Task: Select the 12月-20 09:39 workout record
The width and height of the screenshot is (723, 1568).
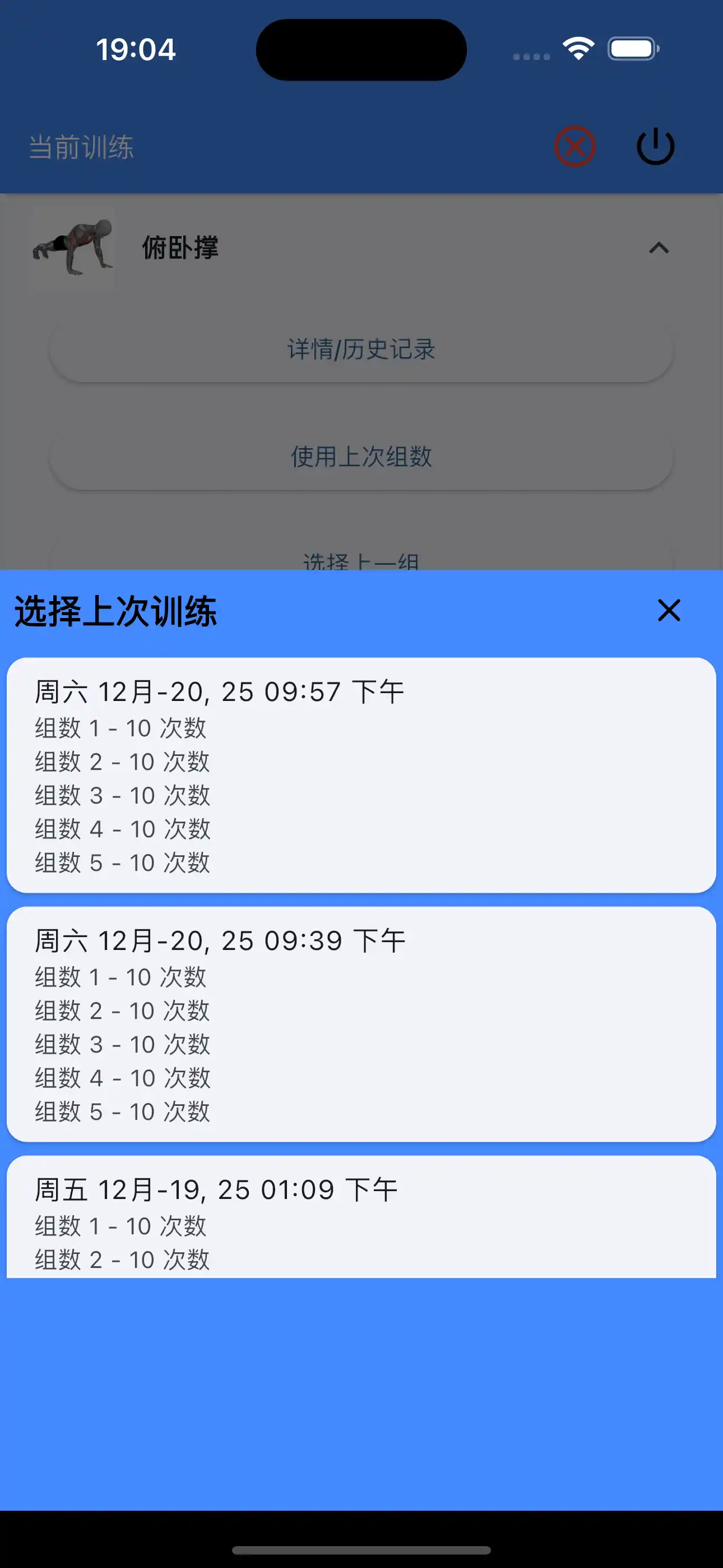Action: pyautogui.click(x=361, y=1029)
